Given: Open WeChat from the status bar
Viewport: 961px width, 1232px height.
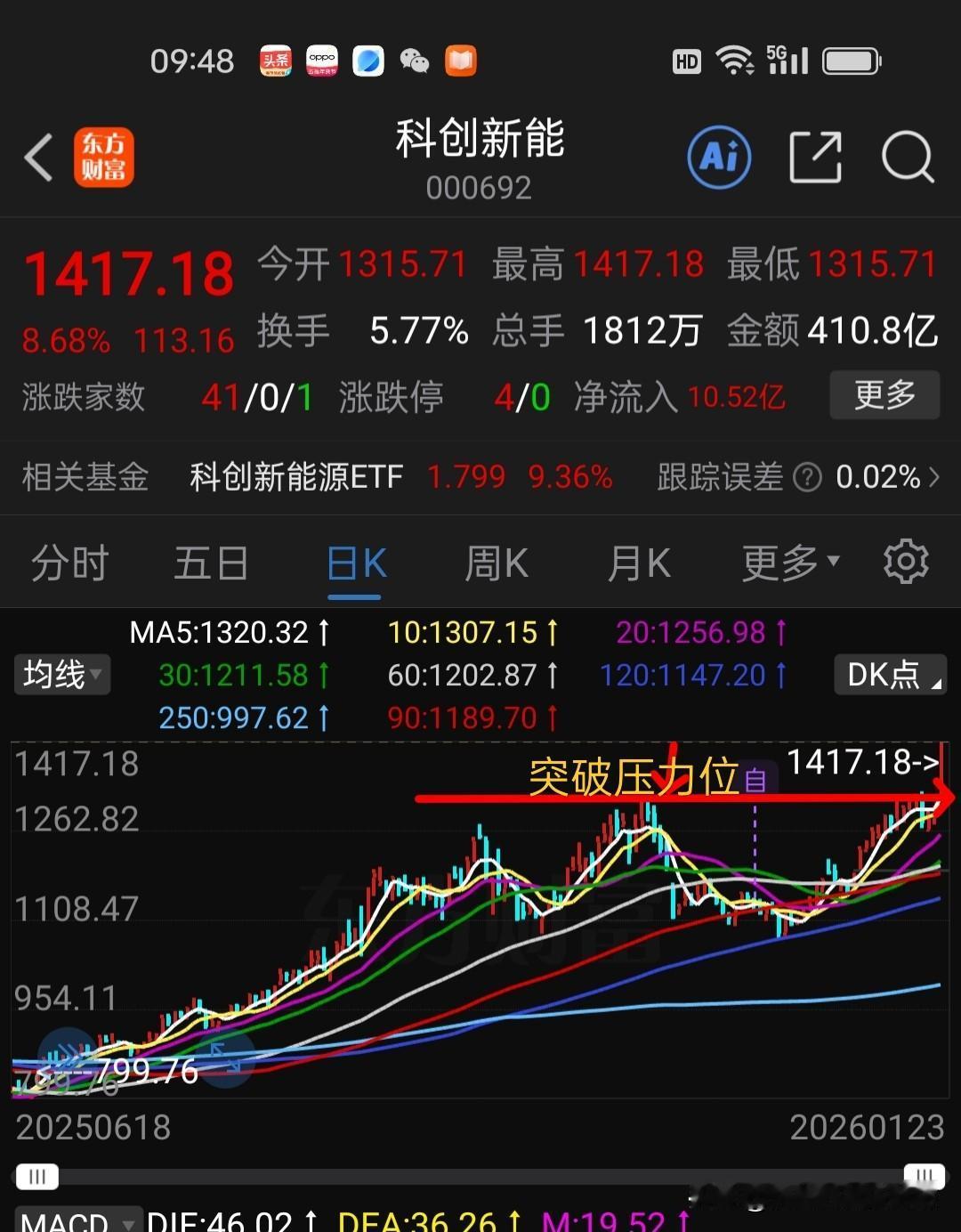Looking at the screenshot, I should coord(414,61).
